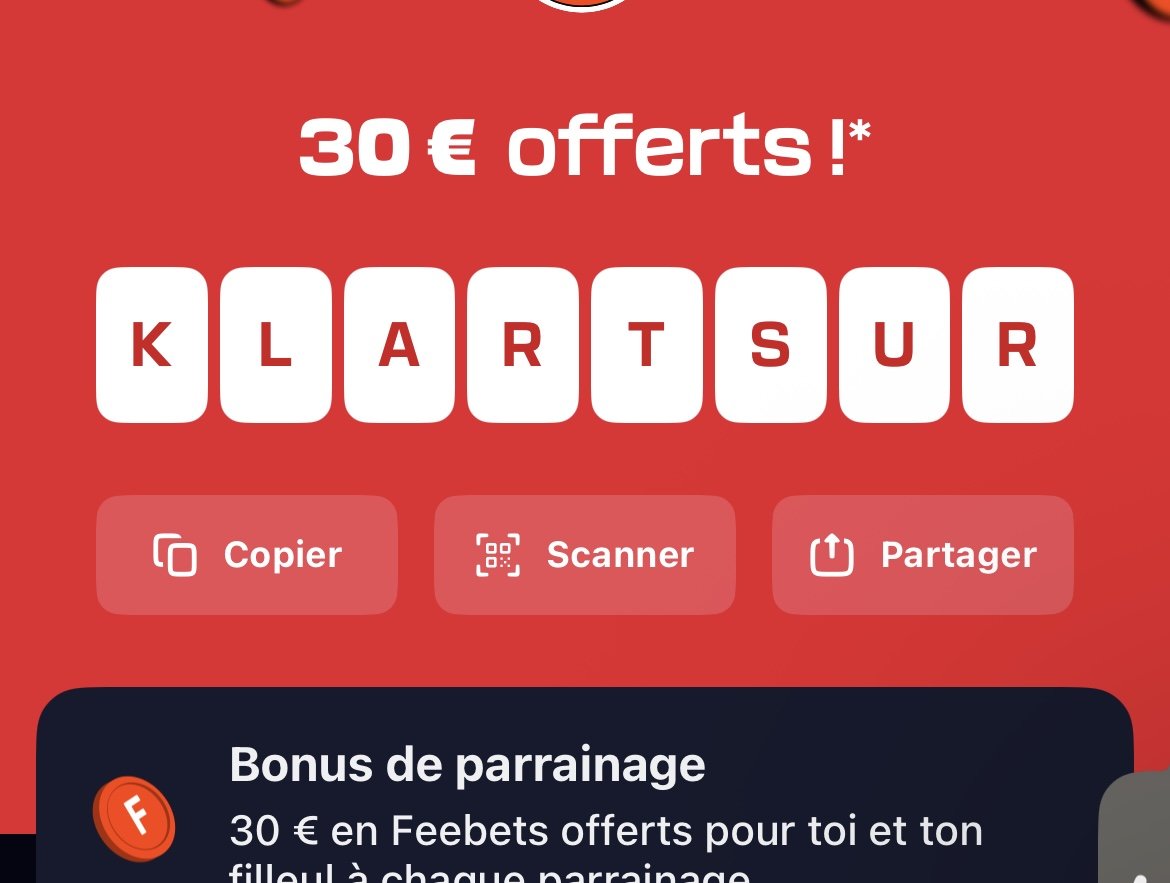Viewport: 1170px width, 883px height.
Task: Open the Scanner QR code option
Action: 584,555
